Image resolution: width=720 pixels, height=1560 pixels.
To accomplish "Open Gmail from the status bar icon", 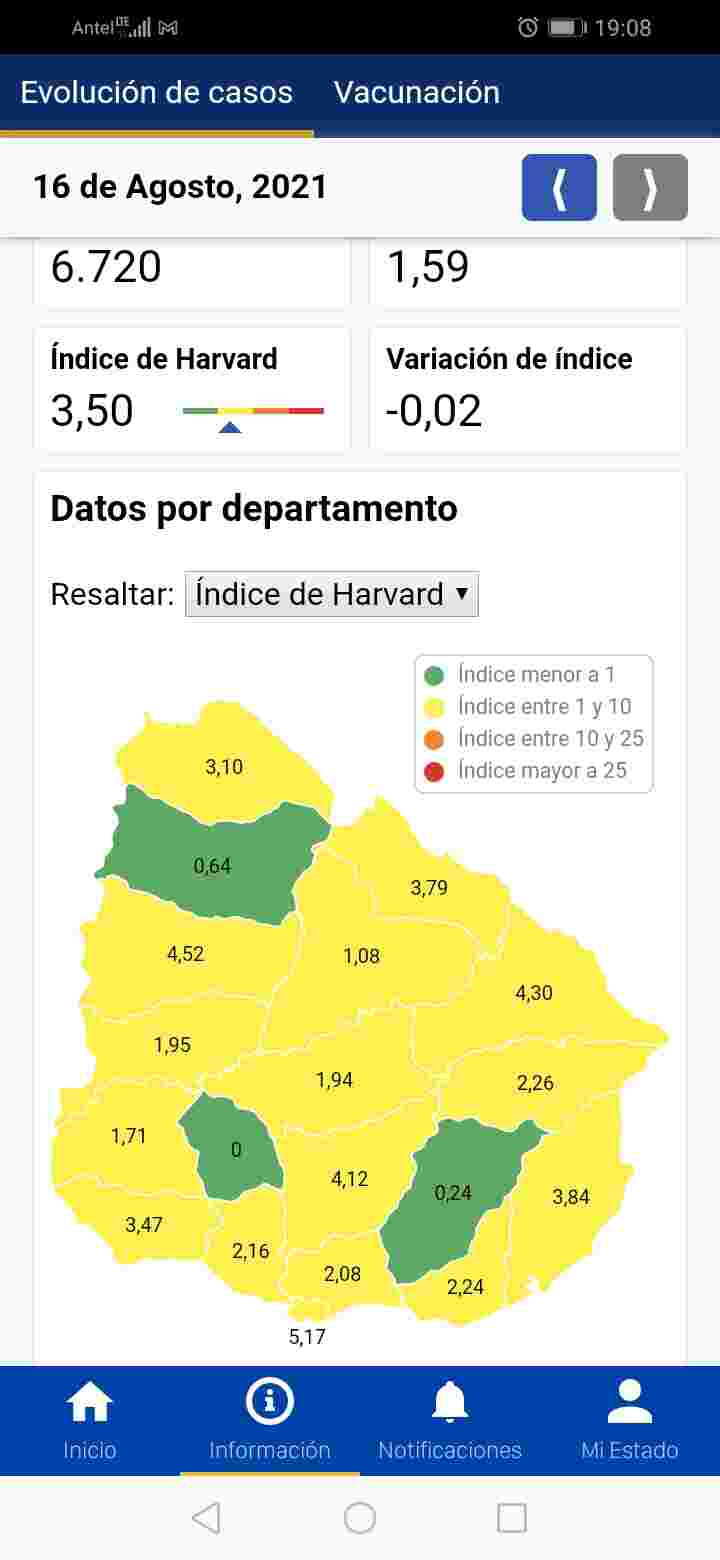I will pyautogui.click(x=170, y=27).
